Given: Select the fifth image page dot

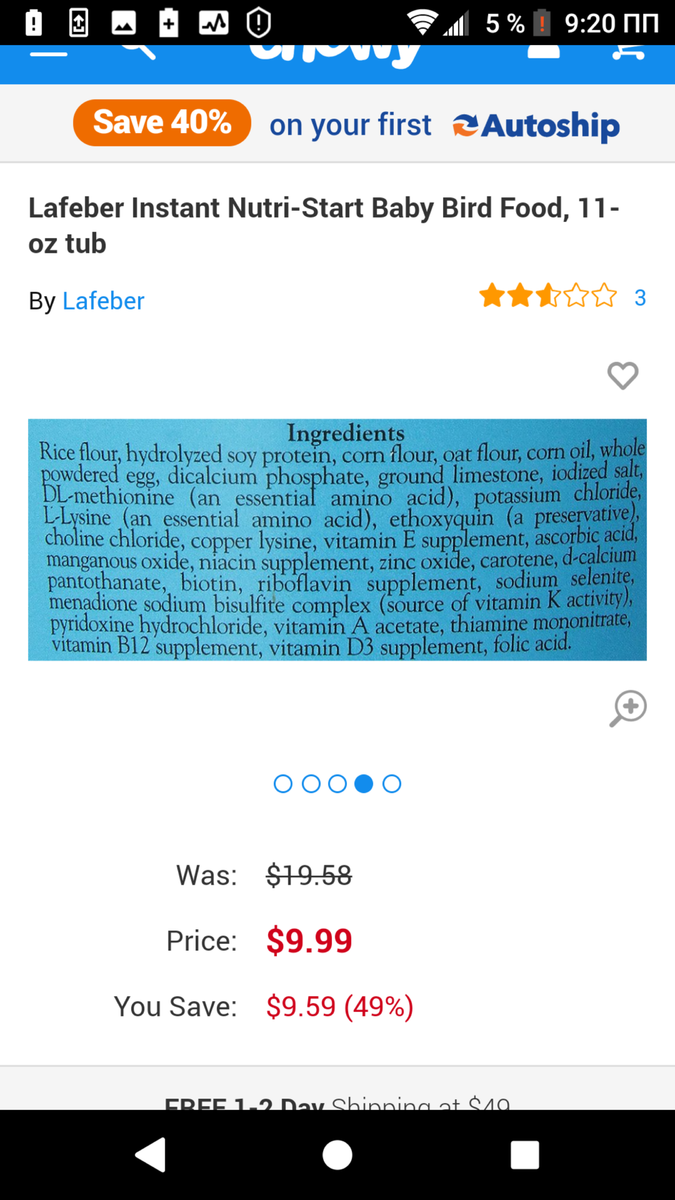Looking at the screenshot, I should (x=392, y=784).
